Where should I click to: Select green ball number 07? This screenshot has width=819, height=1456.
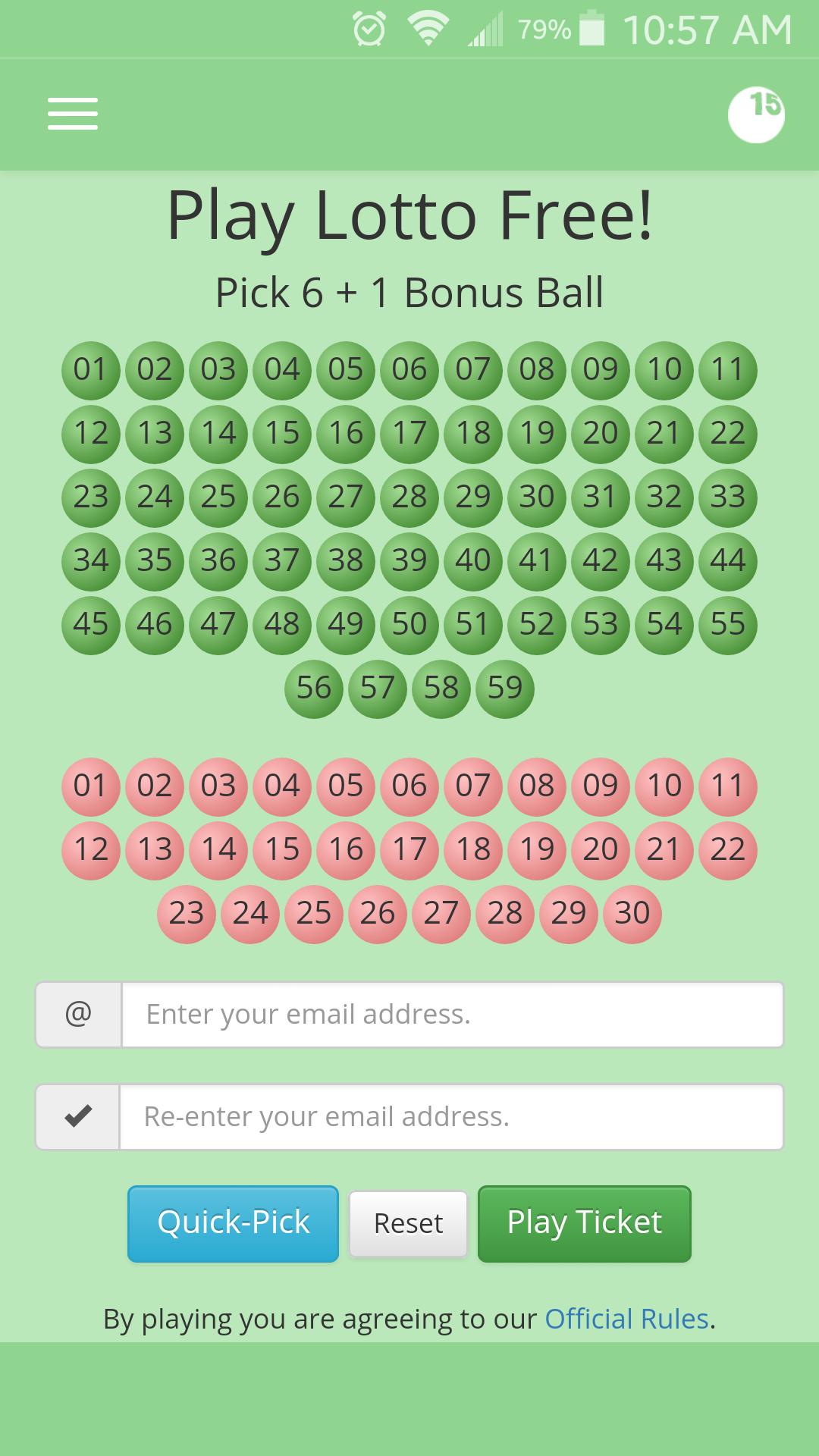[x=473, y=370]
